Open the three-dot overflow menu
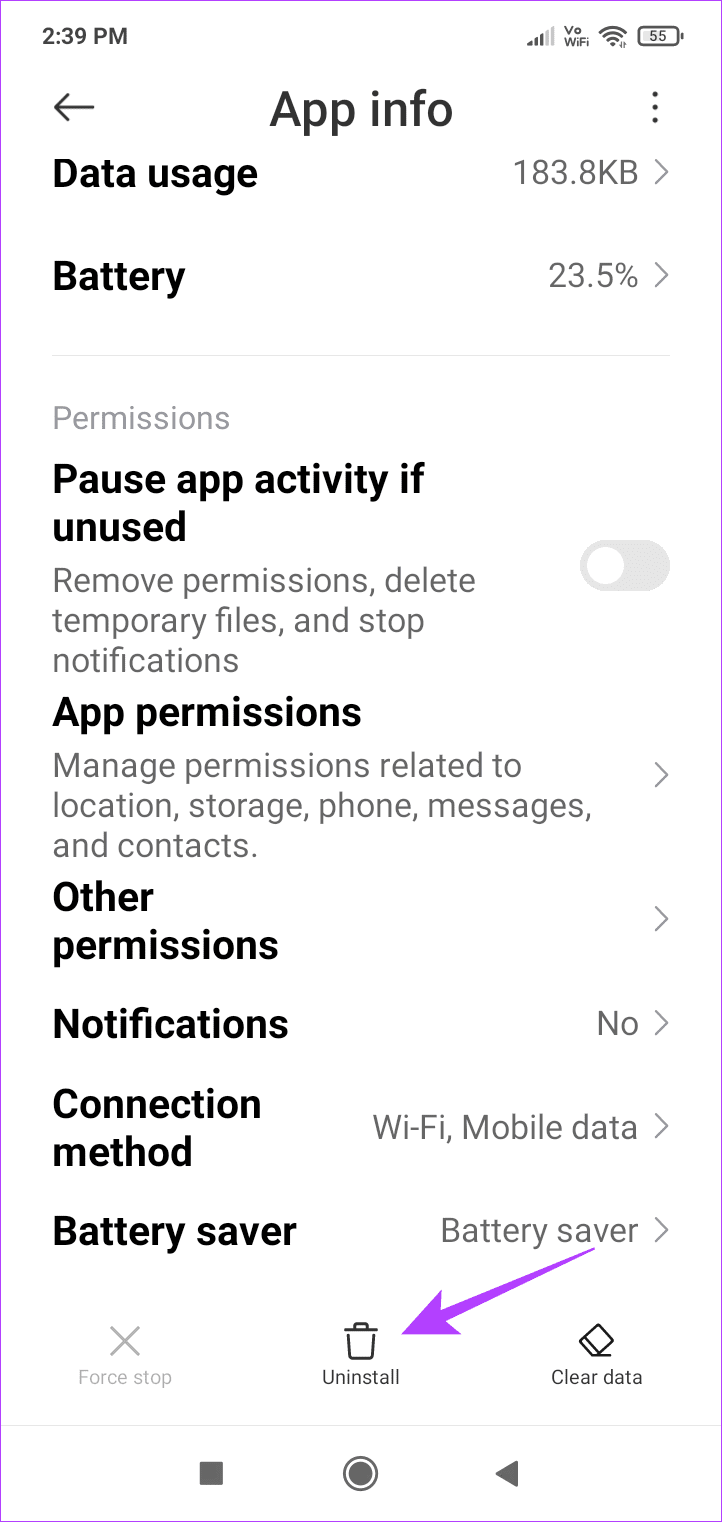The width and height of the screenshot is (722, 1522). point(655,107)
